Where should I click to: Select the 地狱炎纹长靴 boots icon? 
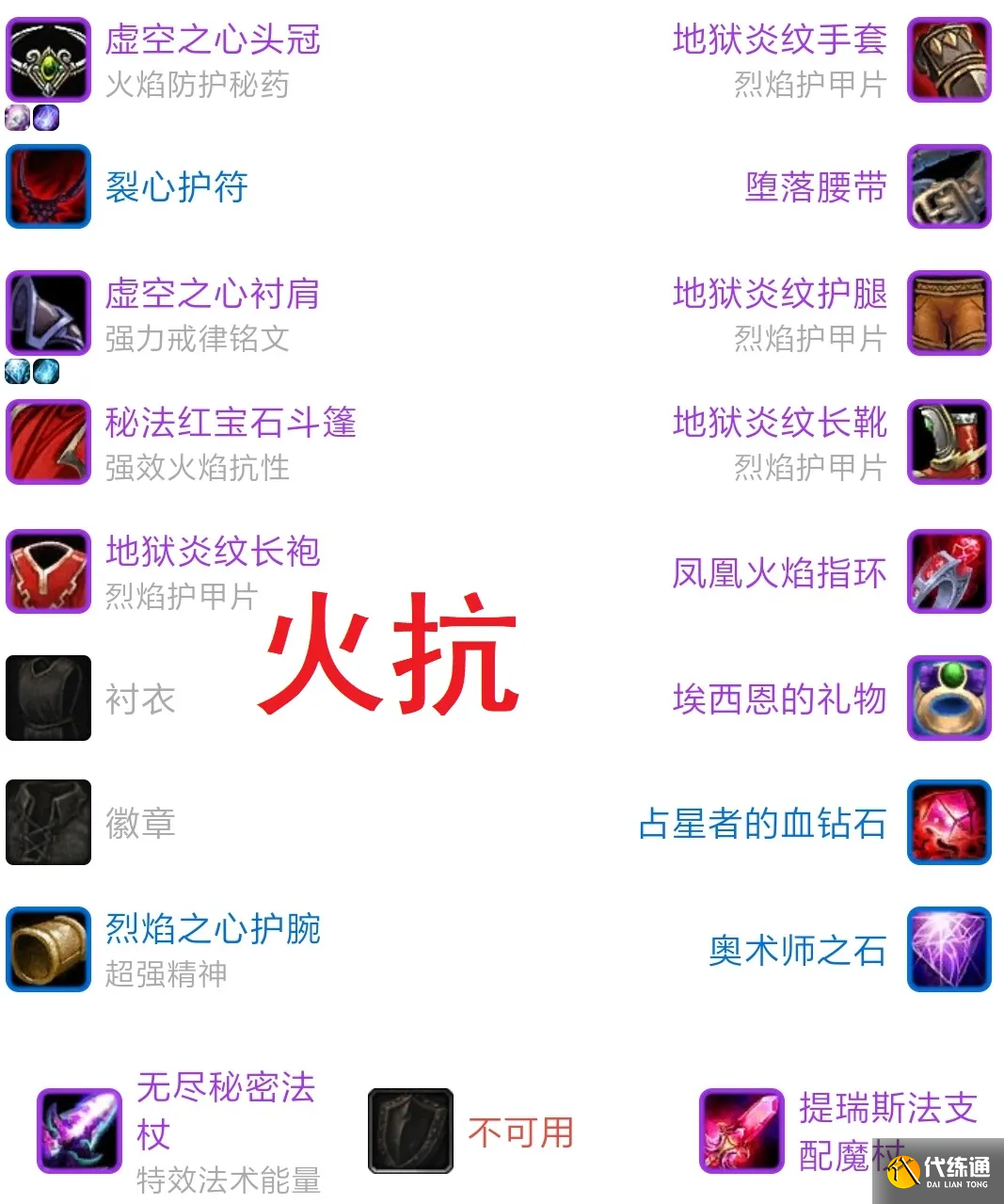(948, 443)
